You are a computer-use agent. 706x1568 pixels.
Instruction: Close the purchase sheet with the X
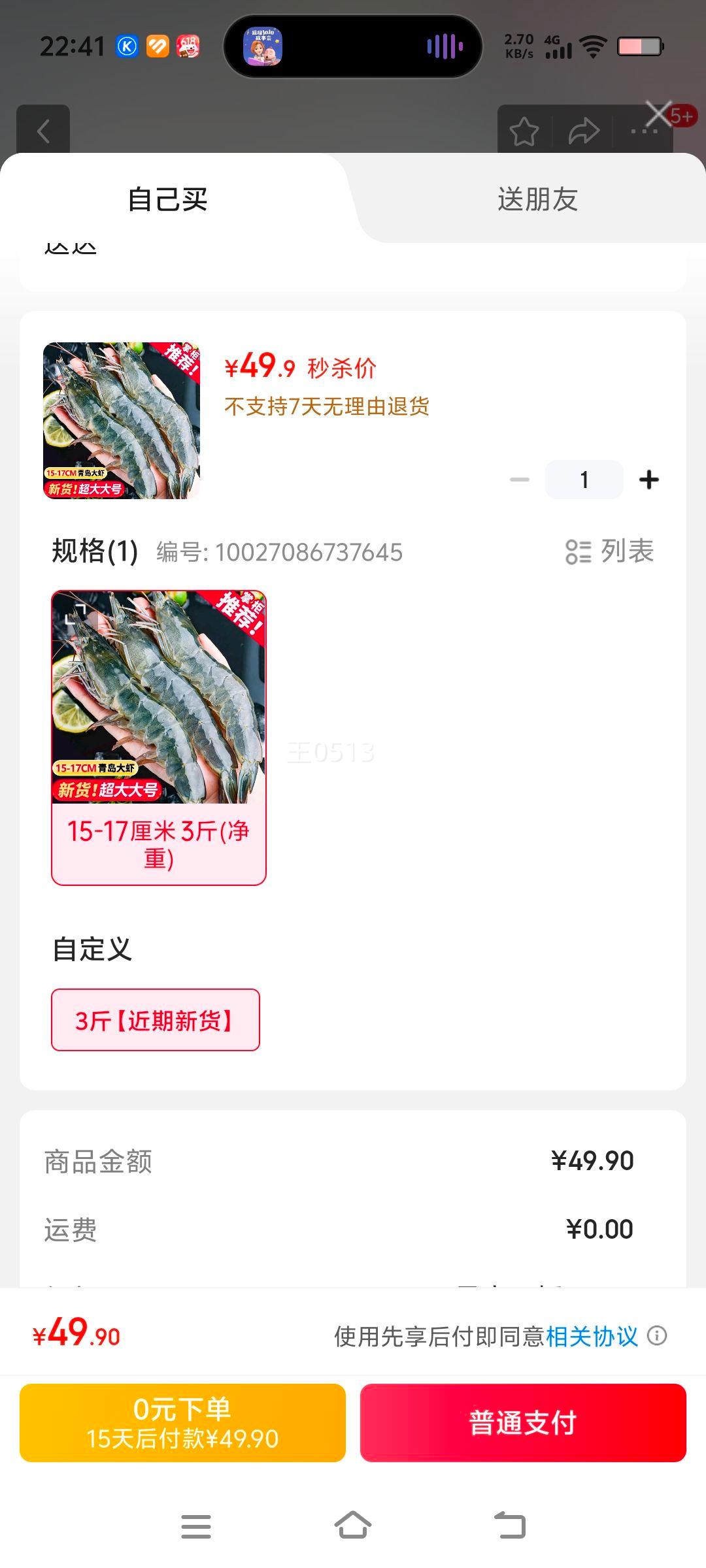[658, 114]
